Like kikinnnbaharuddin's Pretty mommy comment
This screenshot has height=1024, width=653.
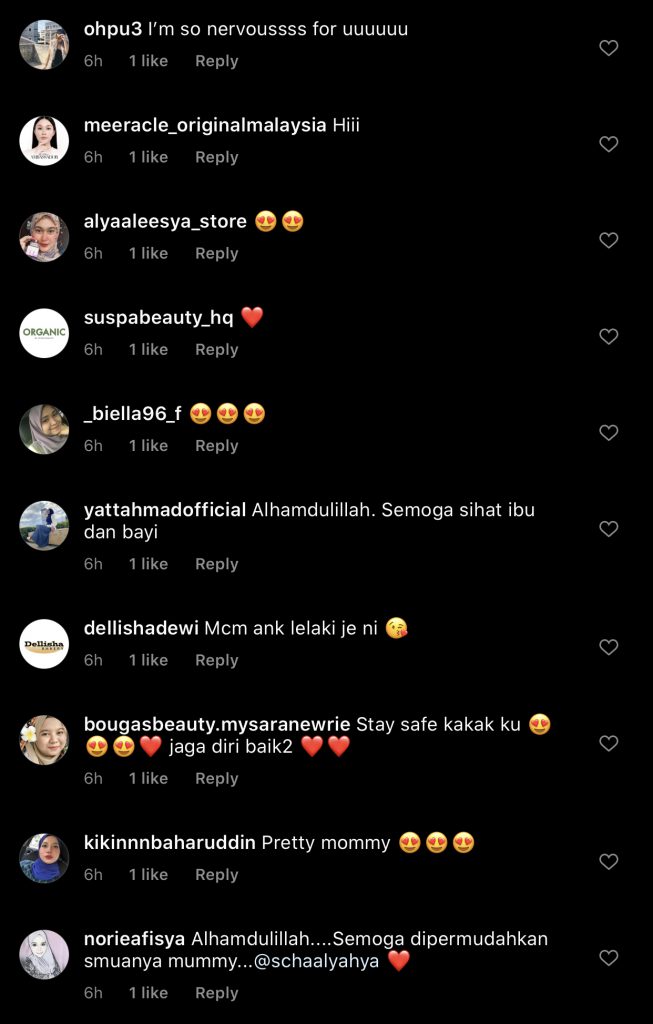click(x=608, y=861)
